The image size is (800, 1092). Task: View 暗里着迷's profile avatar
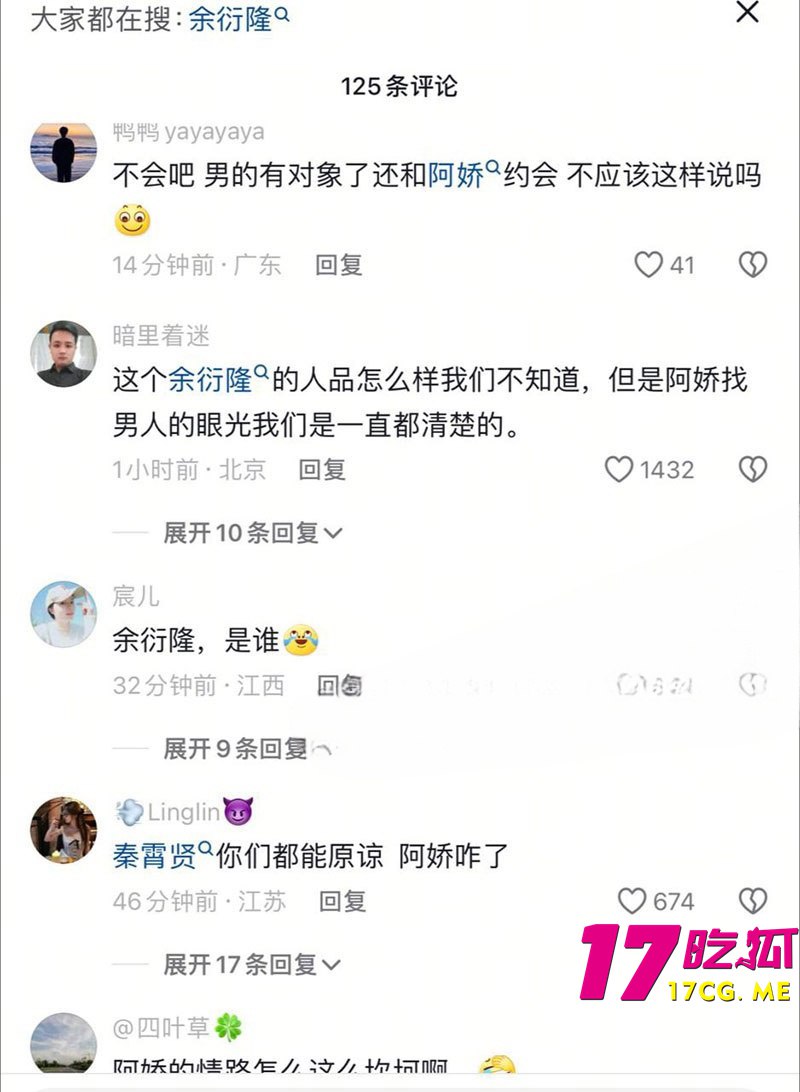tap(64, 353)
